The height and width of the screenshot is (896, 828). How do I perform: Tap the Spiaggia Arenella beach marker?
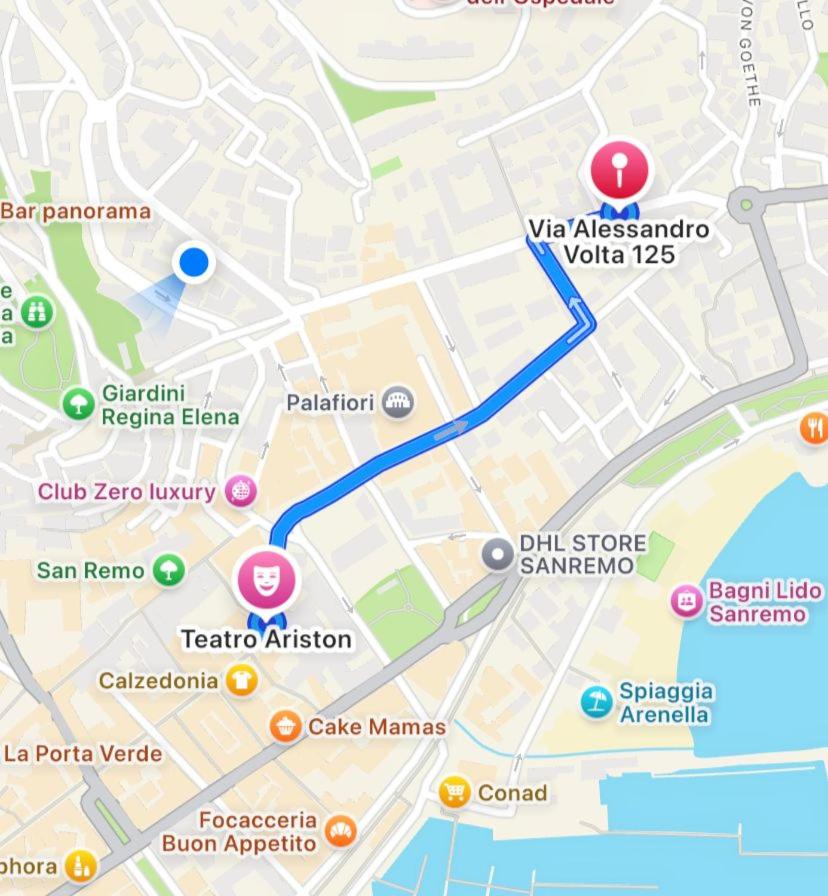597,701
